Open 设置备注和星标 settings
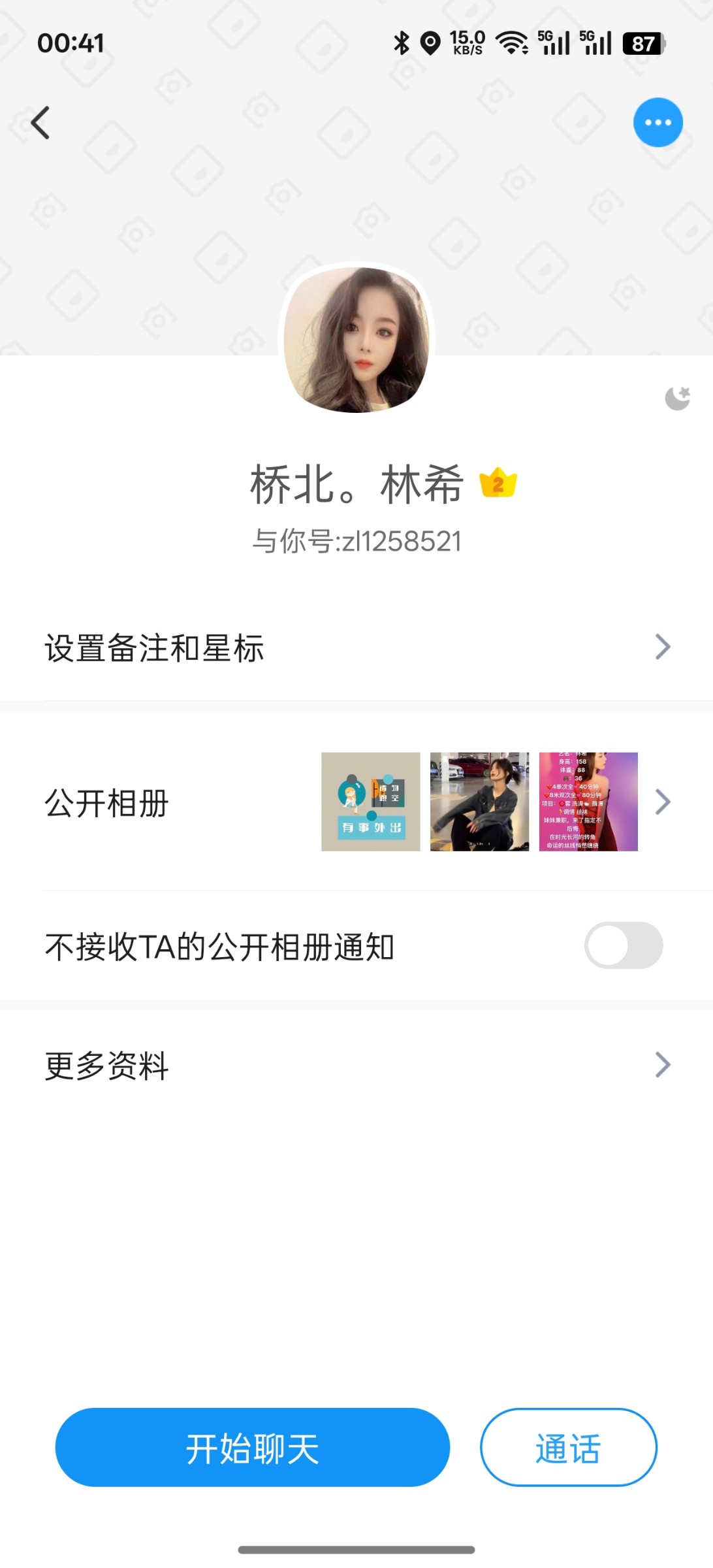Screen dimensions: 713x1568 pyautogui.click(x=356, y=648)
